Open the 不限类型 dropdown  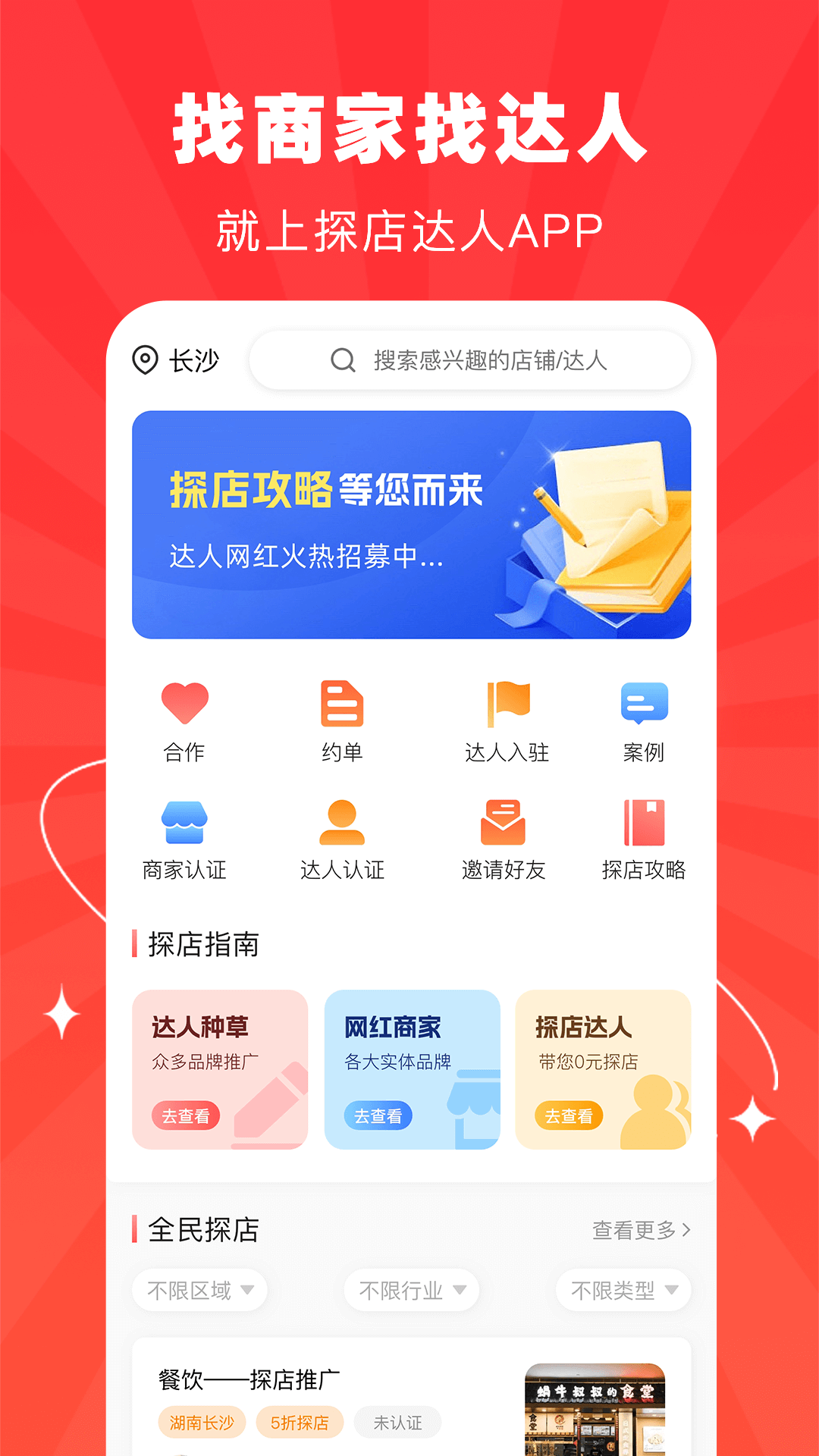click(623, 1289)
